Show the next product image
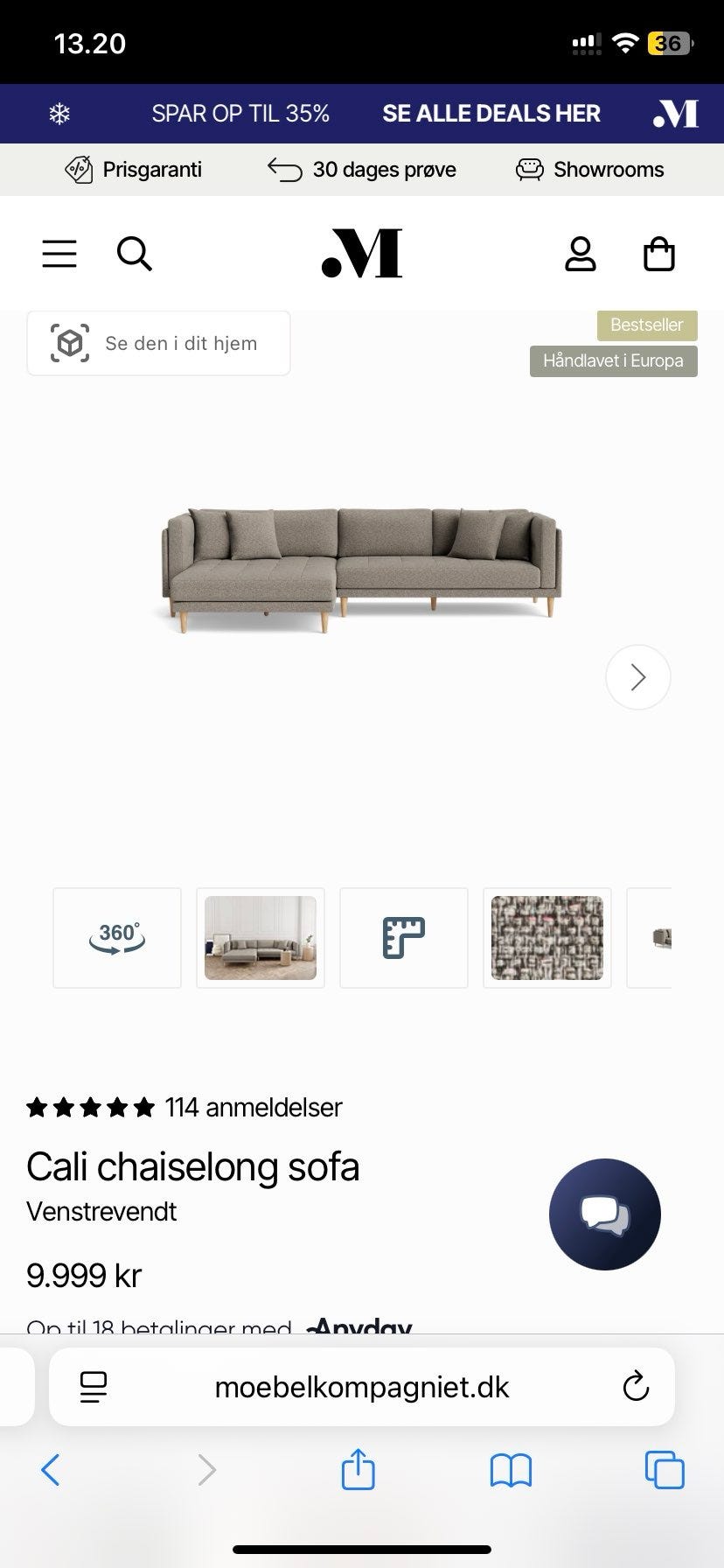724x1568 pixels. 637,676
